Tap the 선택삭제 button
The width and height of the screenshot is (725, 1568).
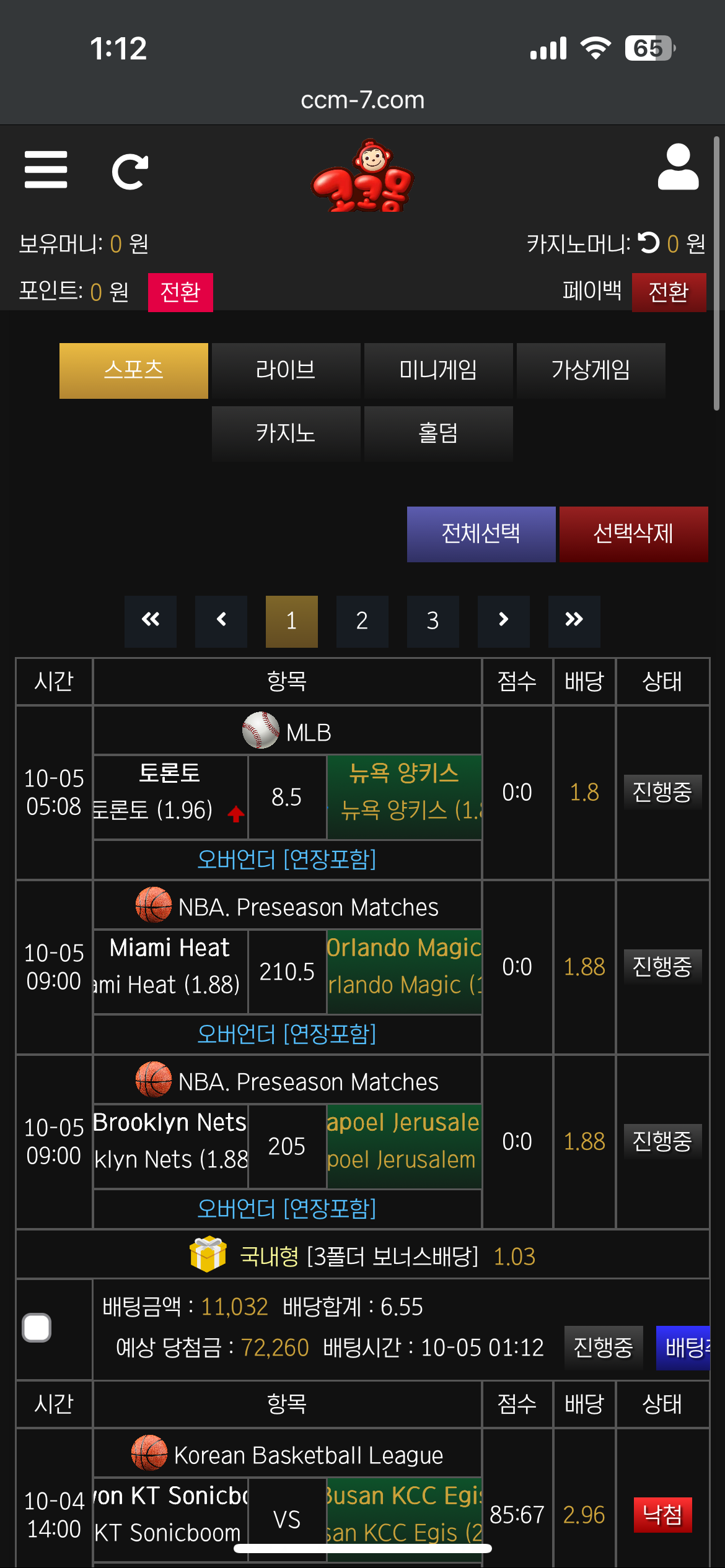[x=633, y=534]
